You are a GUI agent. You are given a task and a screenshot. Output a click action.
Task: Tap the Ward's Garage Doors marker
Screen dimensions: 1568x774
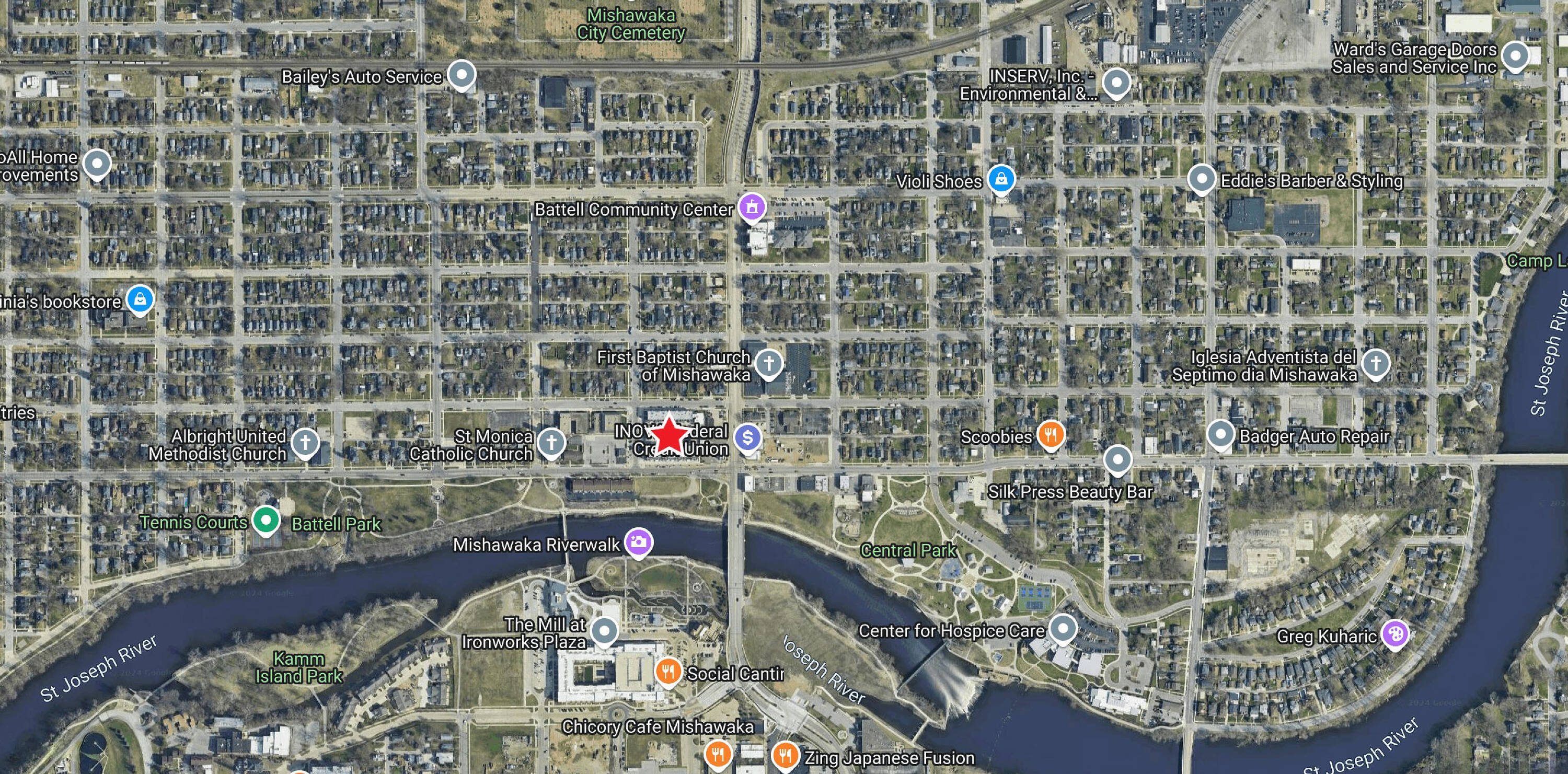(1515, 56)
